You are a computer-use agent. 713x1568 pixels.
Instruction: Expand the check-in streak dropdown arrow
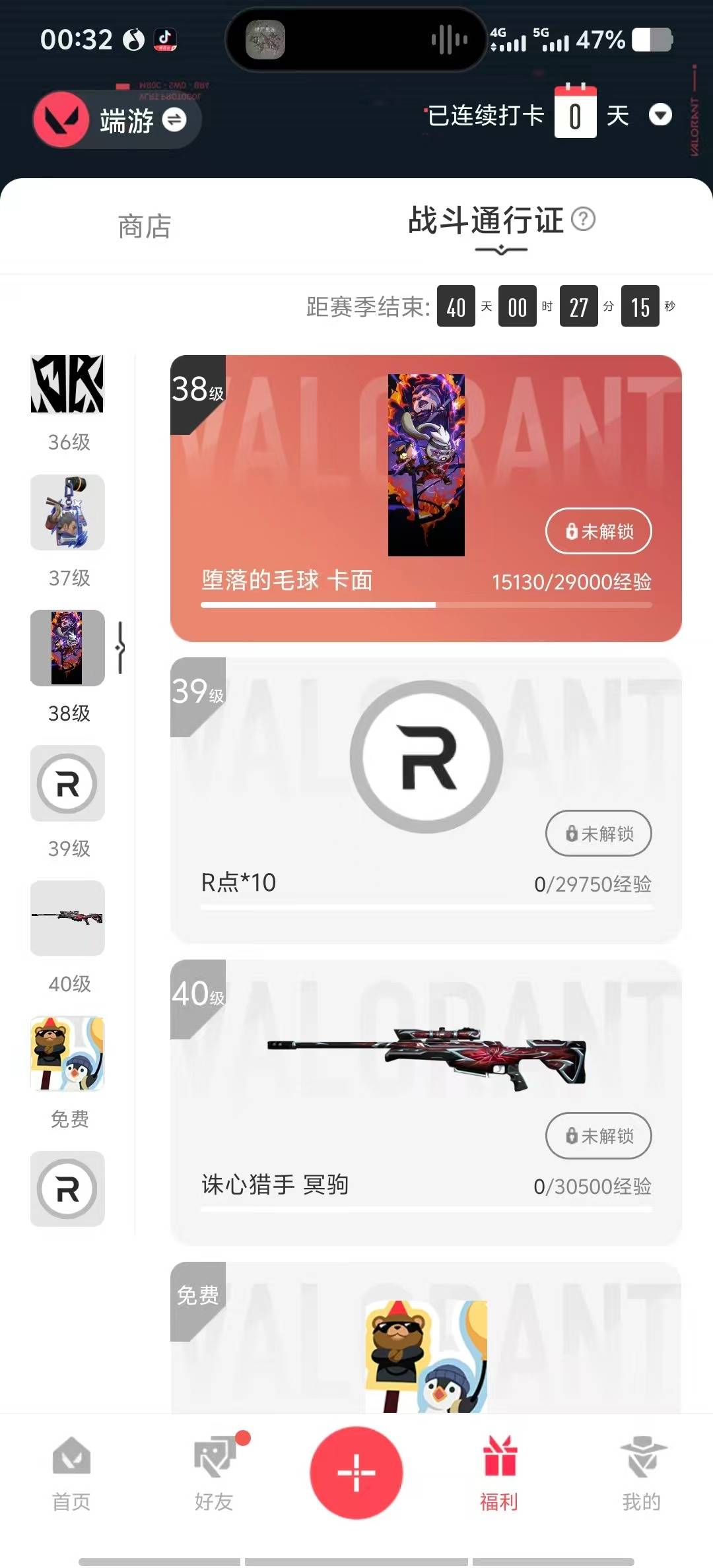[x=660, y=115]
